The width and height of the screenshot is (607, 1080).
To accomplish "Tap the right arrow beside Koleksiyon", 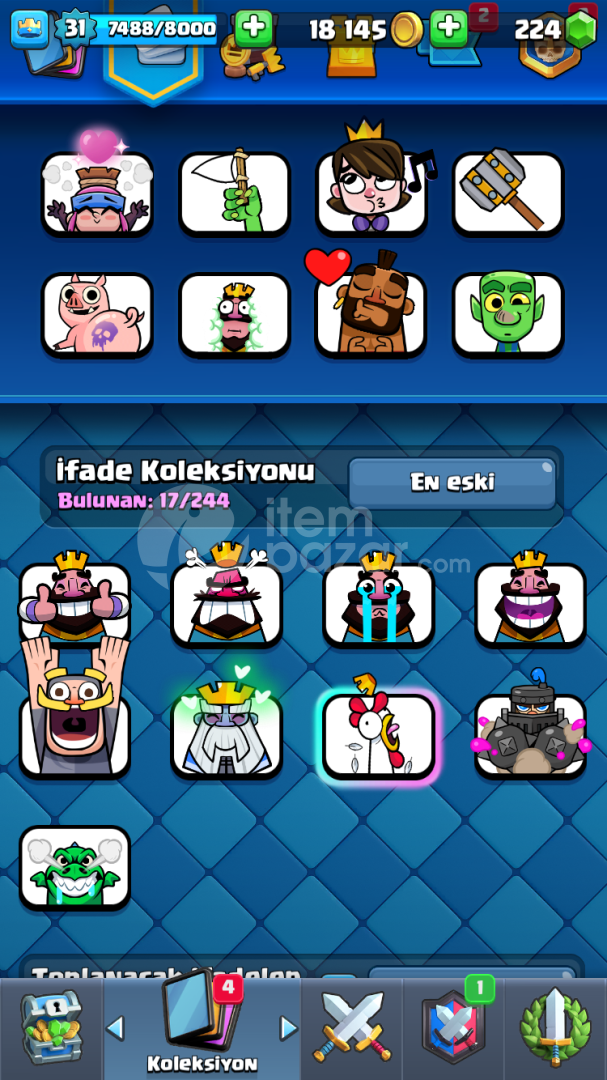I will click(289, 1028).
